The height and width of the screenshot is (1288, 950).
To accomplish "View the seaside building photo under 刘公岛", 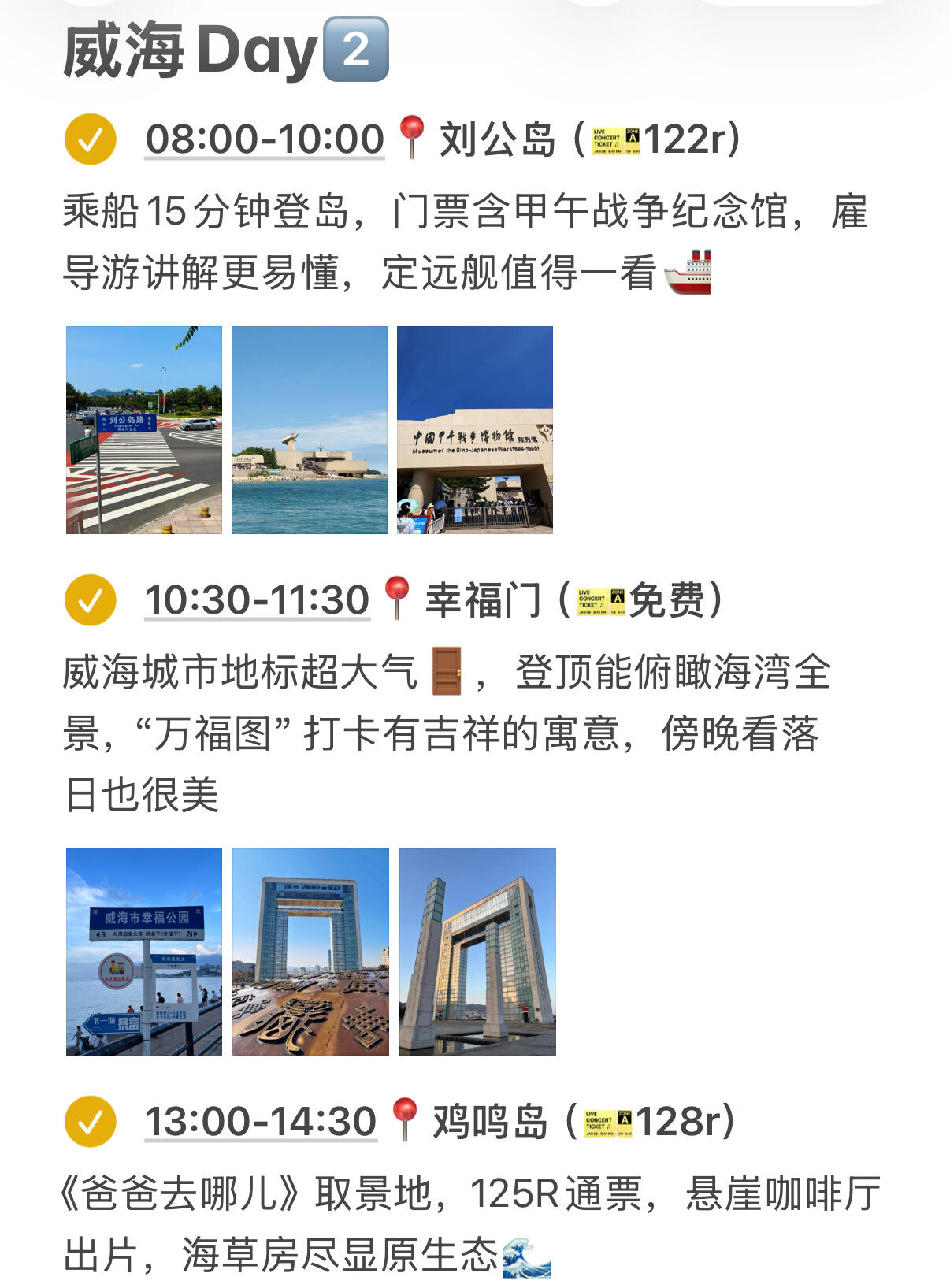I will click(310, 430).
